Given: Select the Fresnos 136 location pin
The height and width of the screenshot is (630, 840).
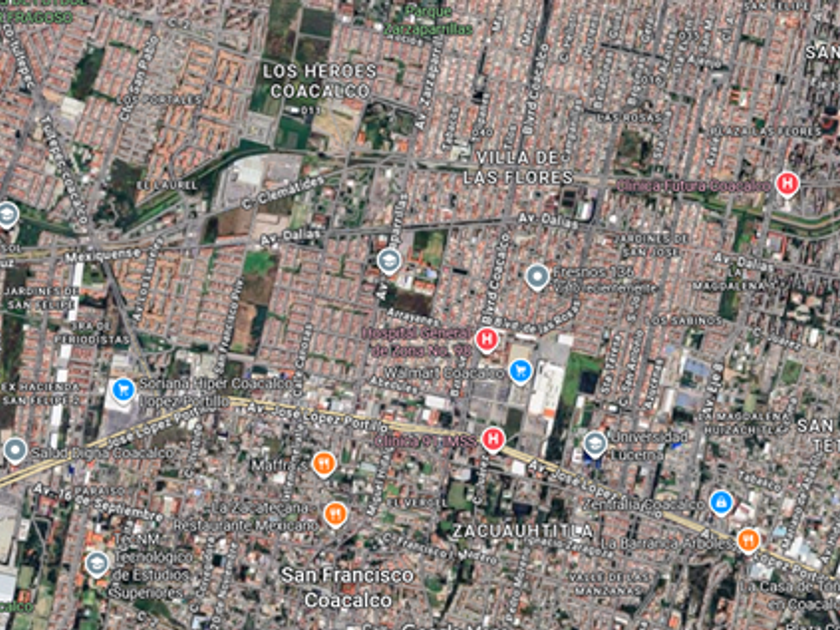Looking at the screenshot, I should tap(537, 277).
